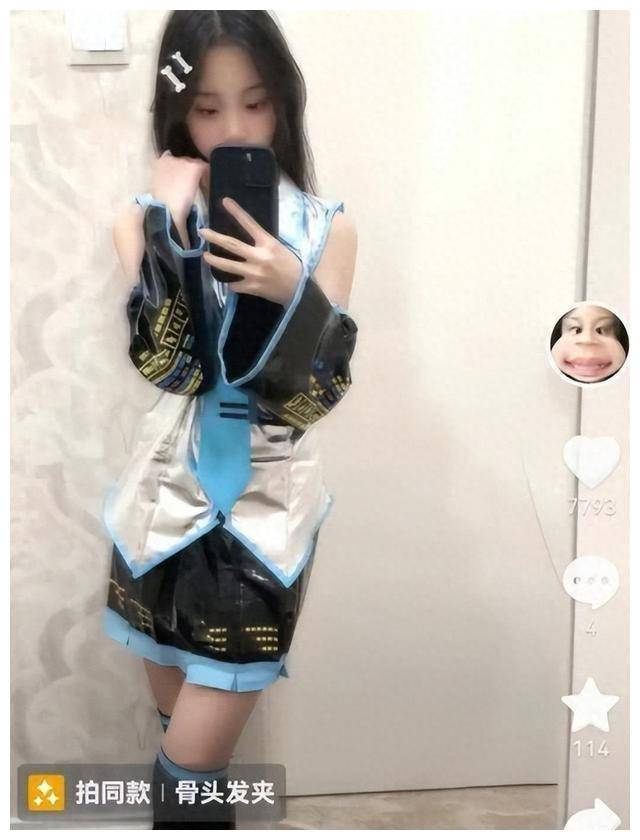Viewport: 640px width, 840px height.
Task: Tap the 拍同款 骨头发夹 effect chip
Action: 151,794
